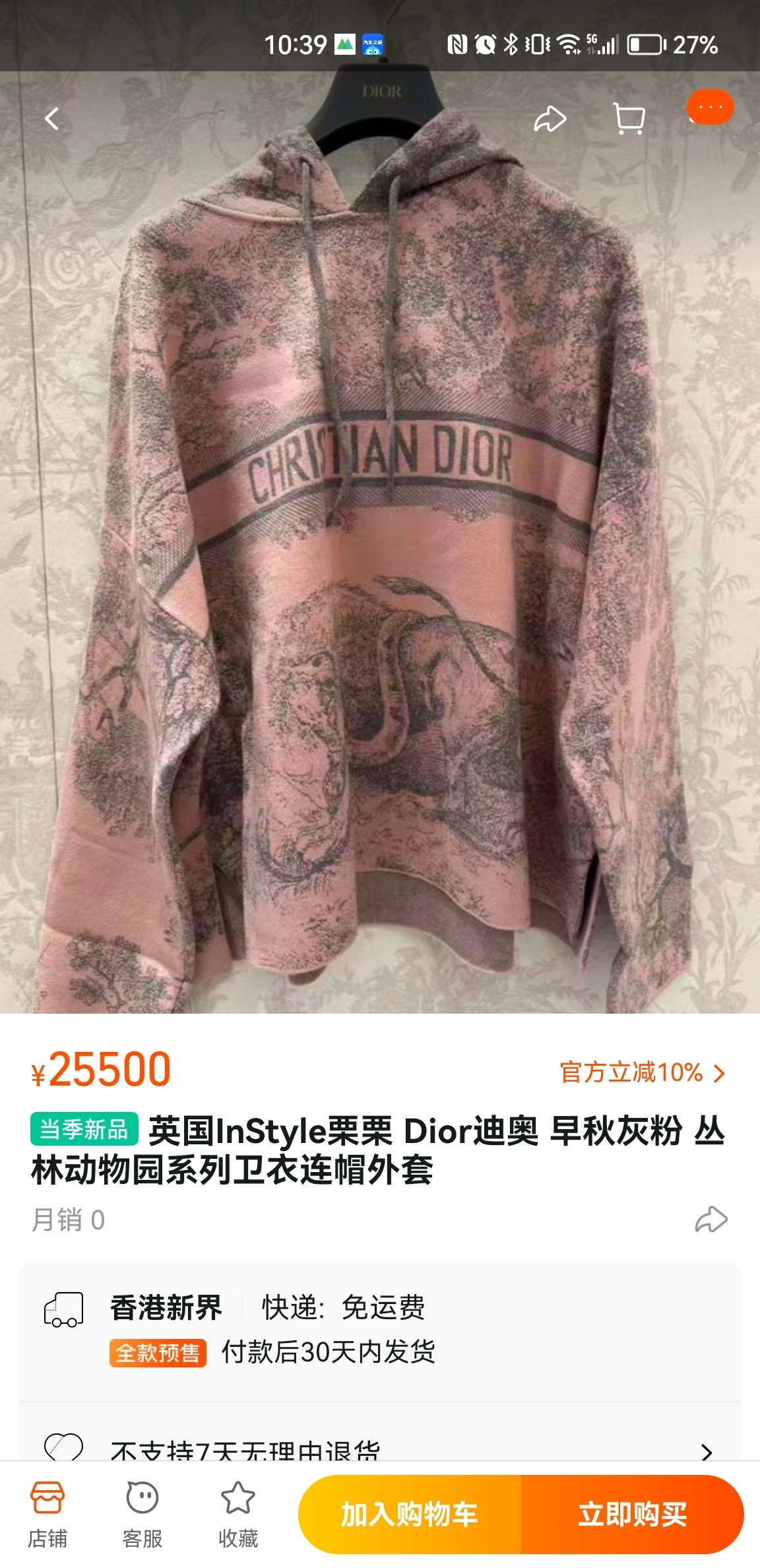
Task: Open the 香港新界 shipping info row
Action: click(379, 1329)
